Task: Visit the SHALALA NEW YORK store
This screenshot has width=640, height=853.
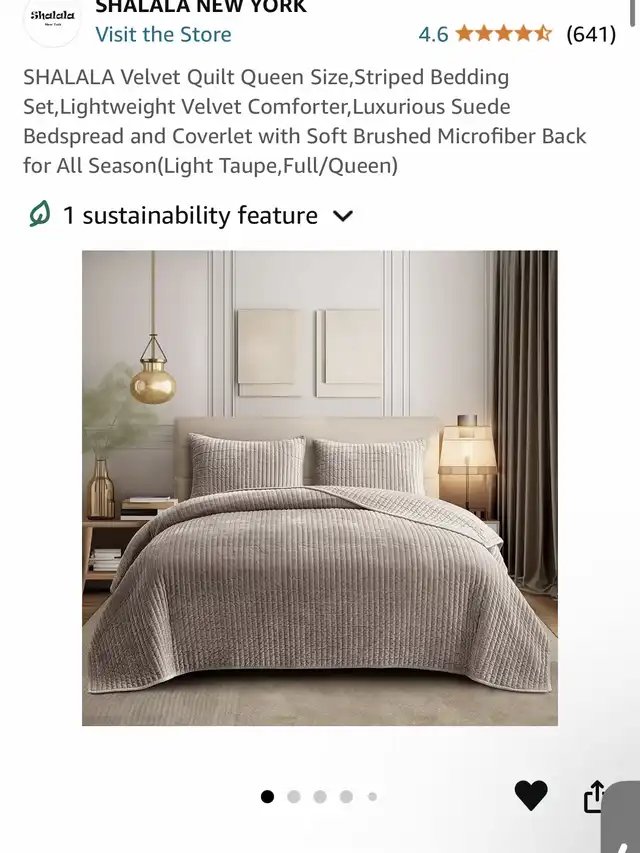Action: click(x=163, y=34)
